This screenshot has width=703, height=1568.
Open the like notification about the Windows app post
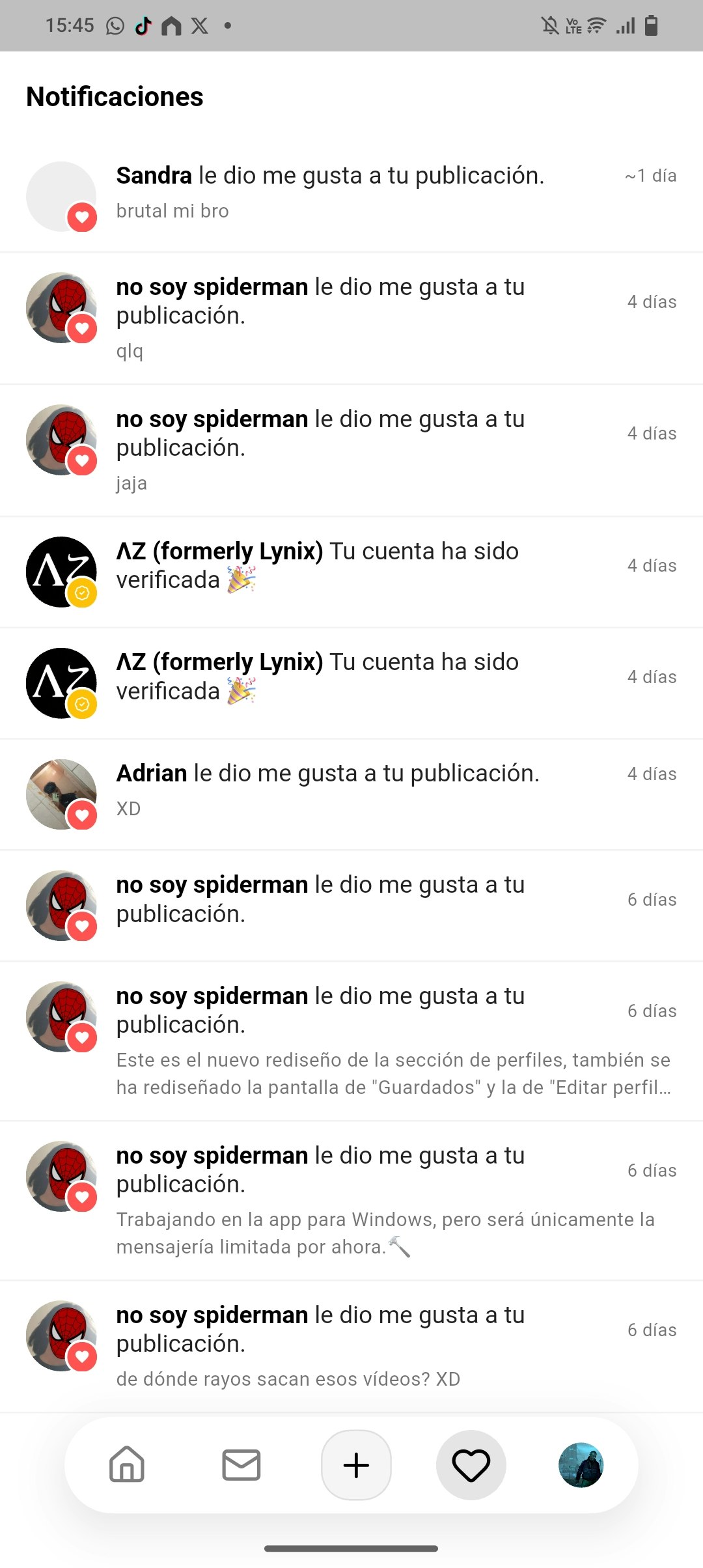(x=351, y=1199)
